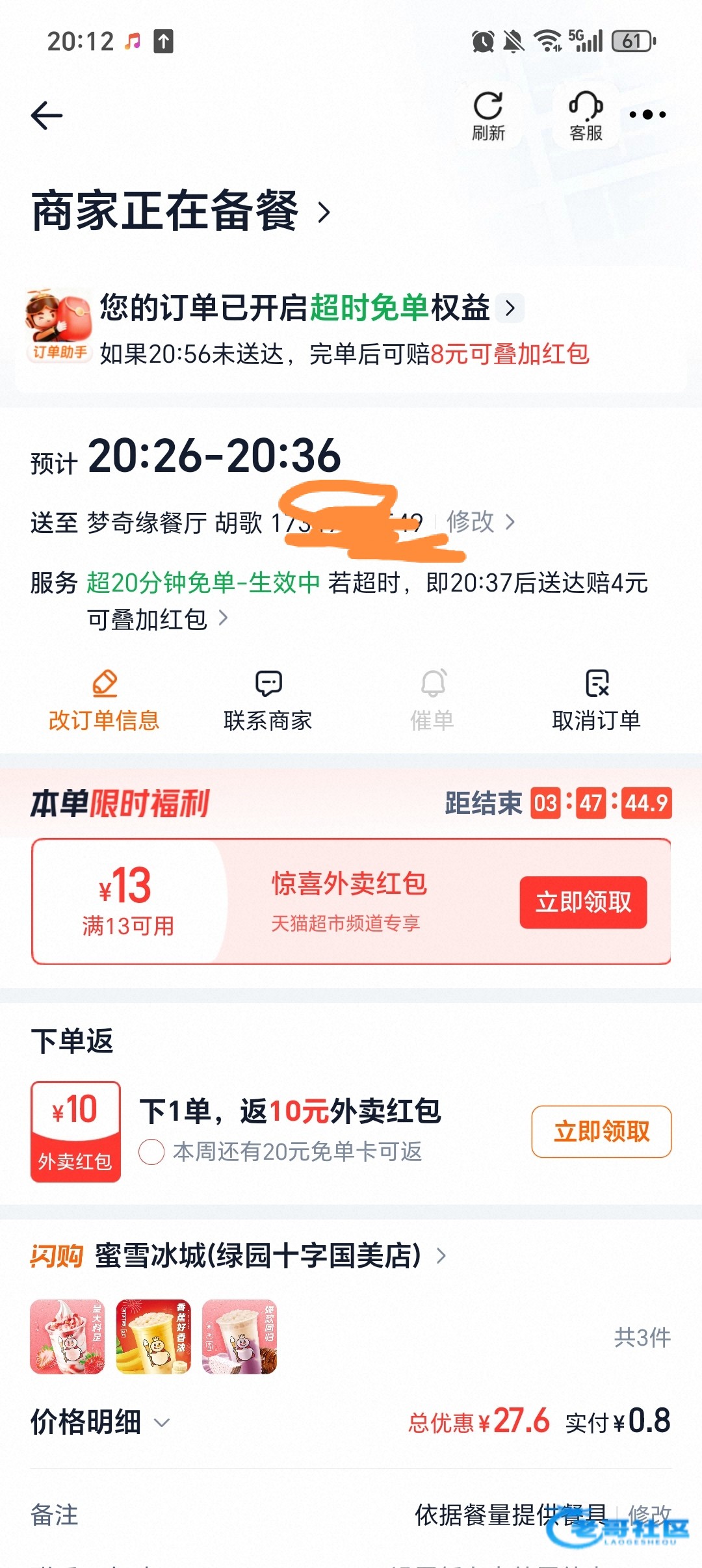
Task: Choose 取消订单 to cancel order
Action: tap(596, 701)
